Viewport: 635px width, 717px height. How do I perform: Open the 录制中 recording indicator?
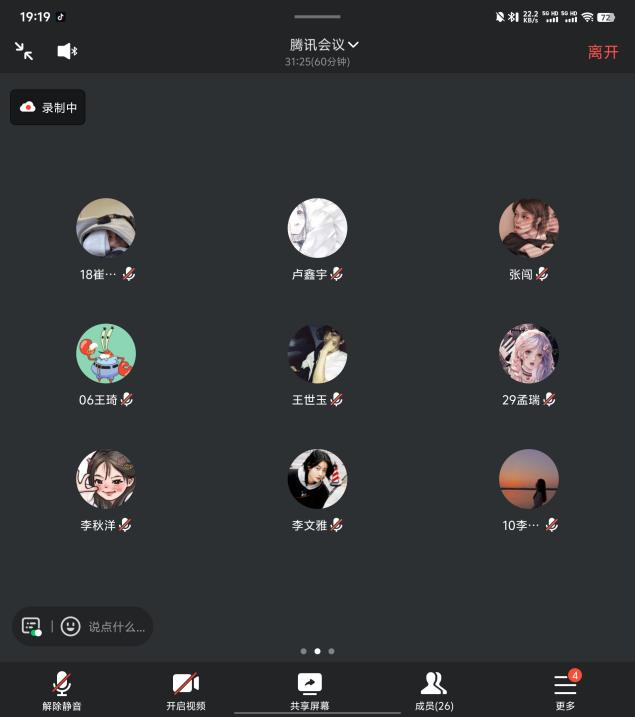tap(48, 107)
